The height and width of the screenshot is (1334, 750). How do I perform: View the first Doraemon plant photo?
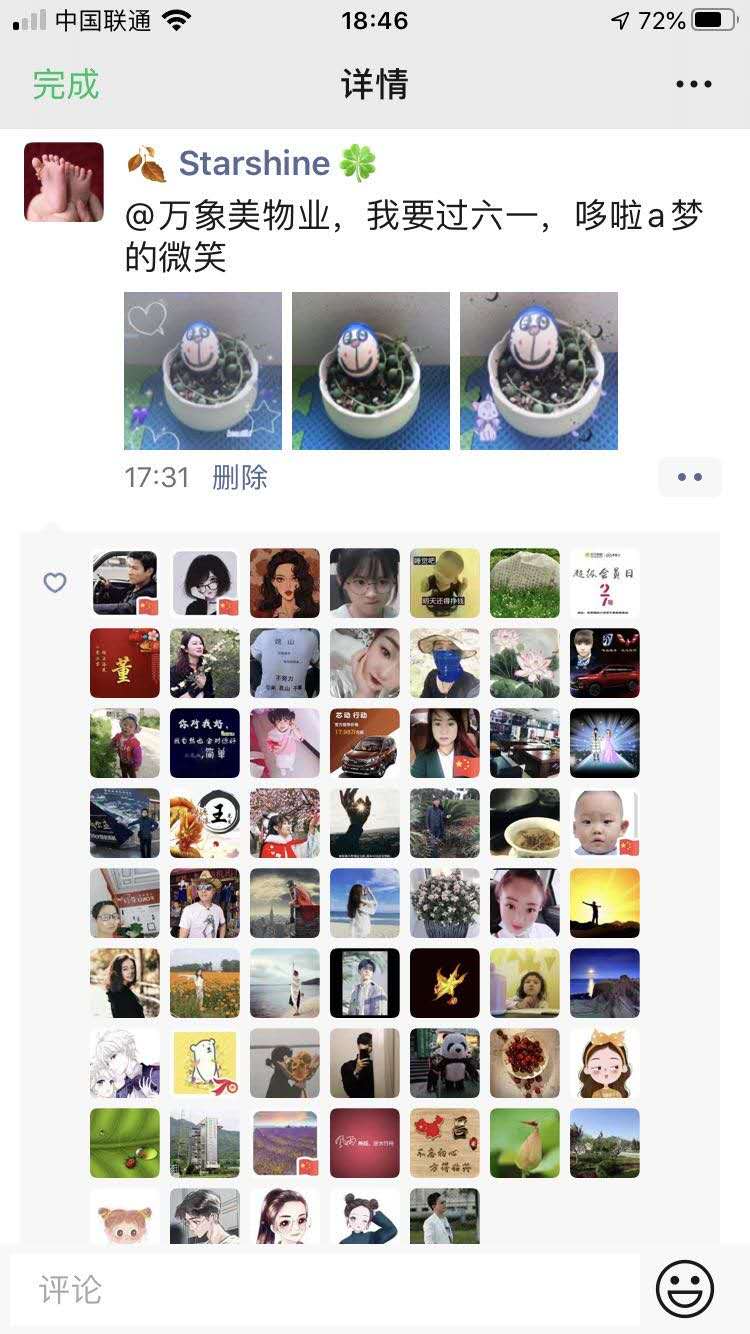(203, 371)
